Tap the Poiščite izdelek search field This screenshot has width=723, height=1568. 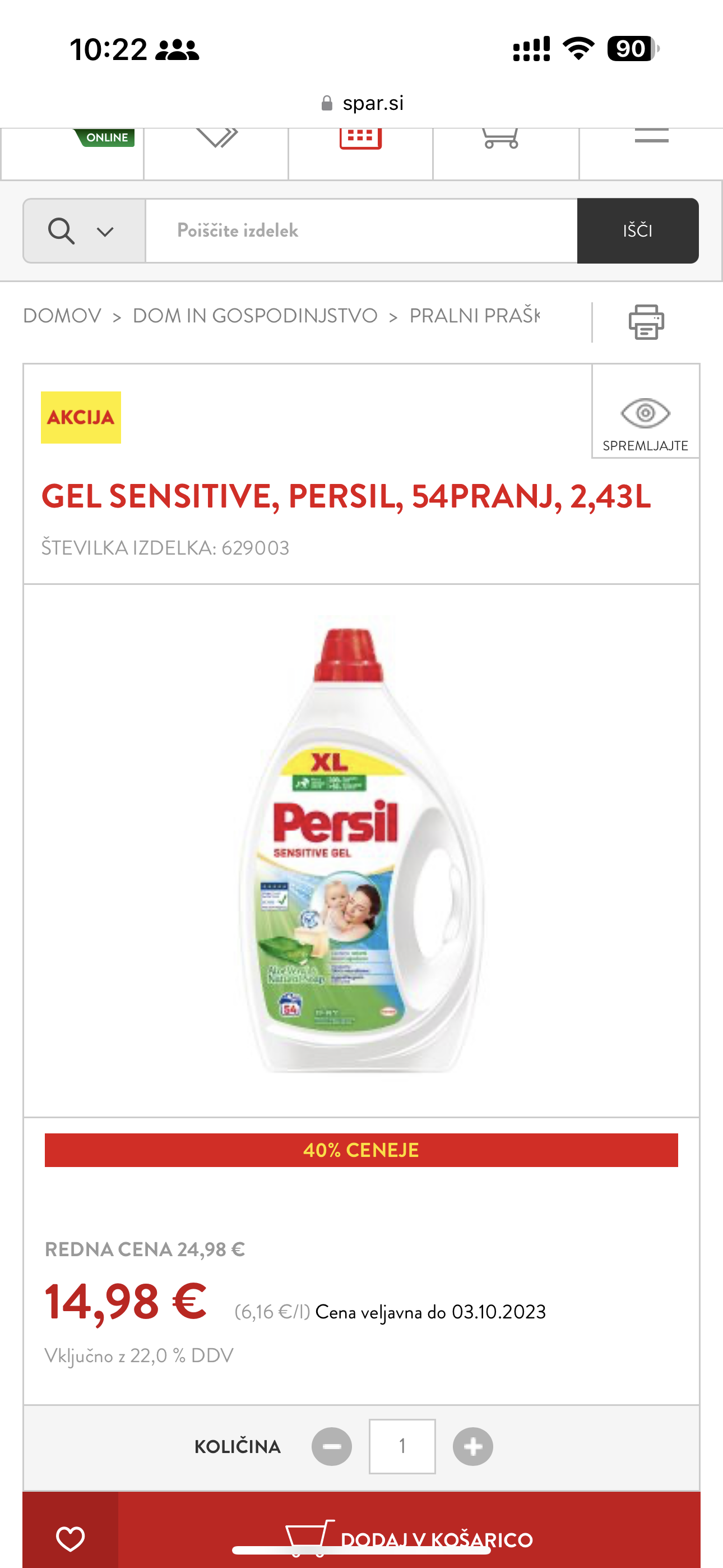point(361,230)
